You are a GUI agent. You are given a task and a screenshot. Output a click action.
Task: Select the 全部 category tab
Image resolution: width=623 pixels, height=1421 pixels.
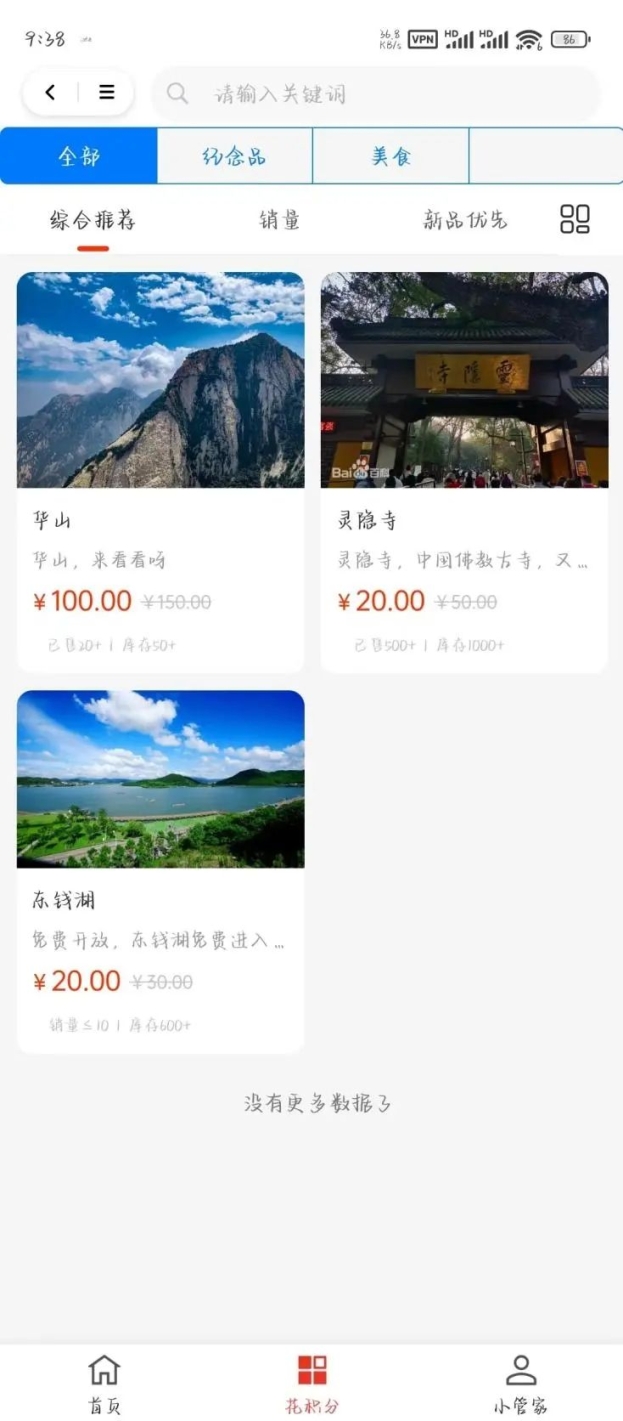[x=79, y=156]
